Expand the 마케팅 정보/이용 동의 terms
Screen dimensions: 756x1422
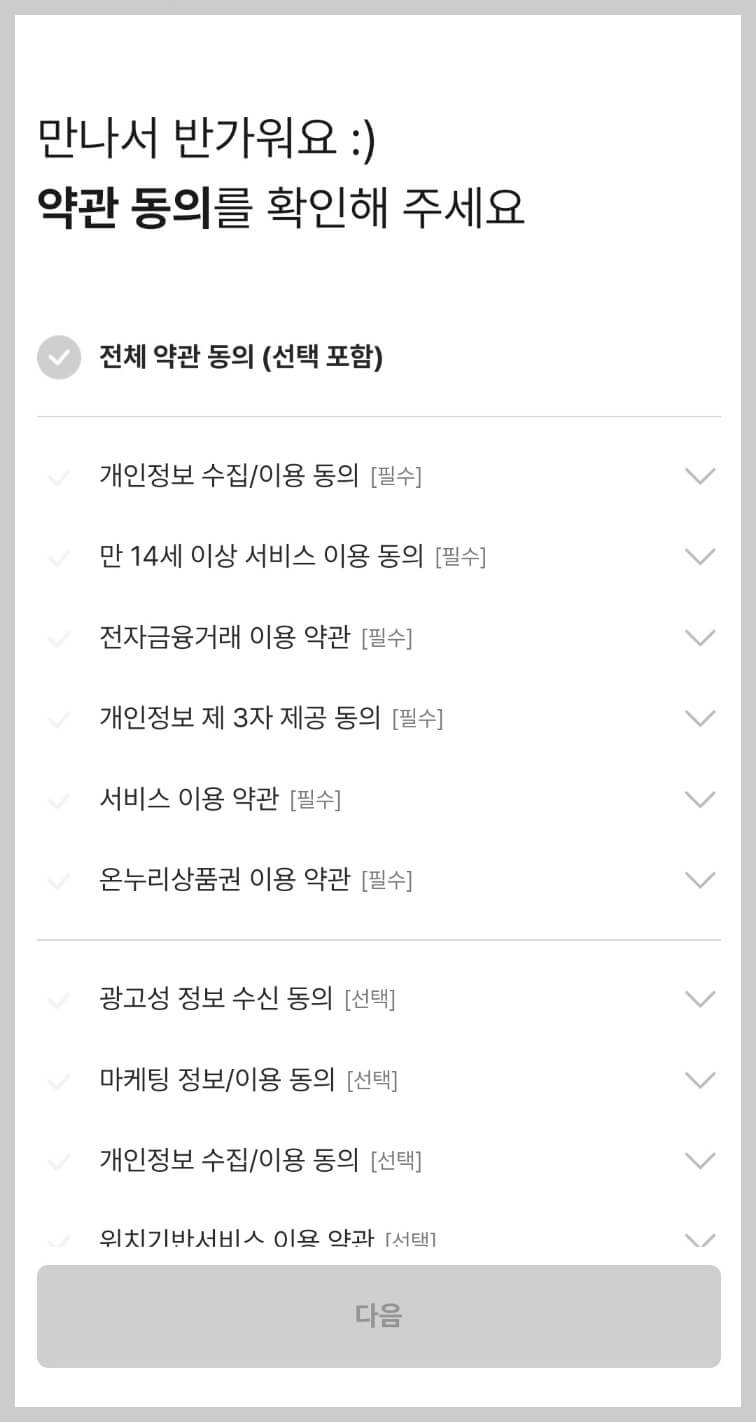click(700, 1079)
